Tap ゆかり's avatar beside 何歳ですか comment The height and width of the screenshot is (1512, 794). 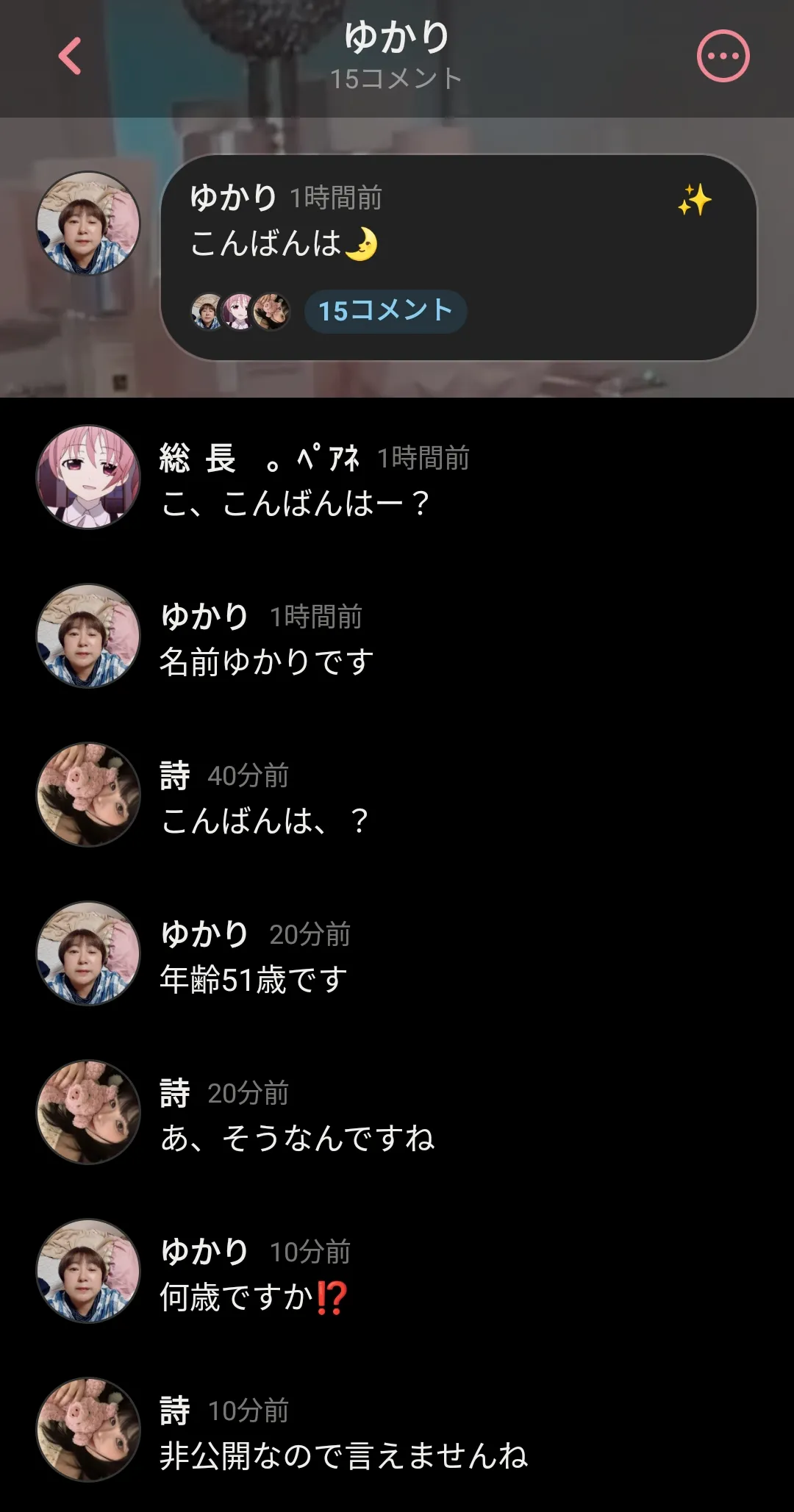click(88, 1271)
